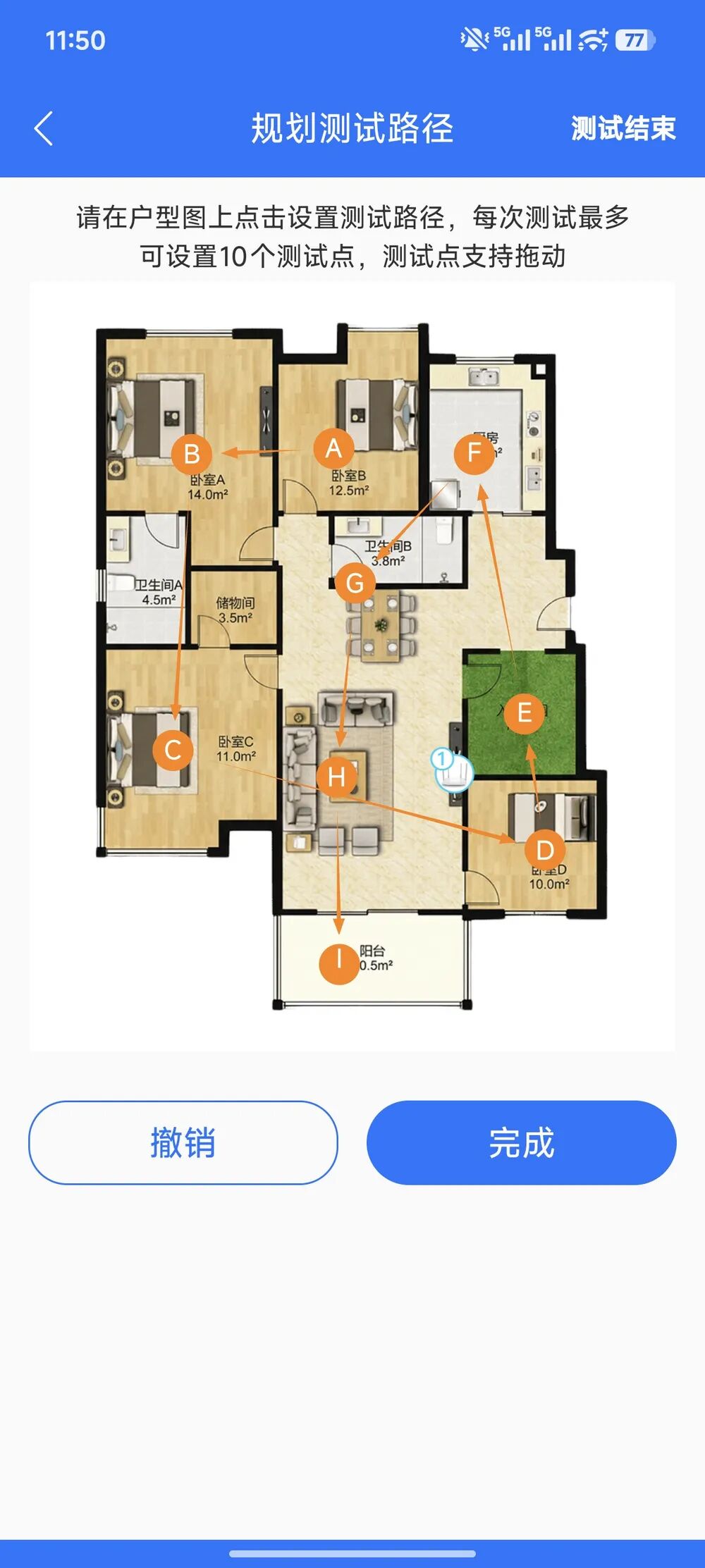Select test point E on the green area

tap(525, 713)
